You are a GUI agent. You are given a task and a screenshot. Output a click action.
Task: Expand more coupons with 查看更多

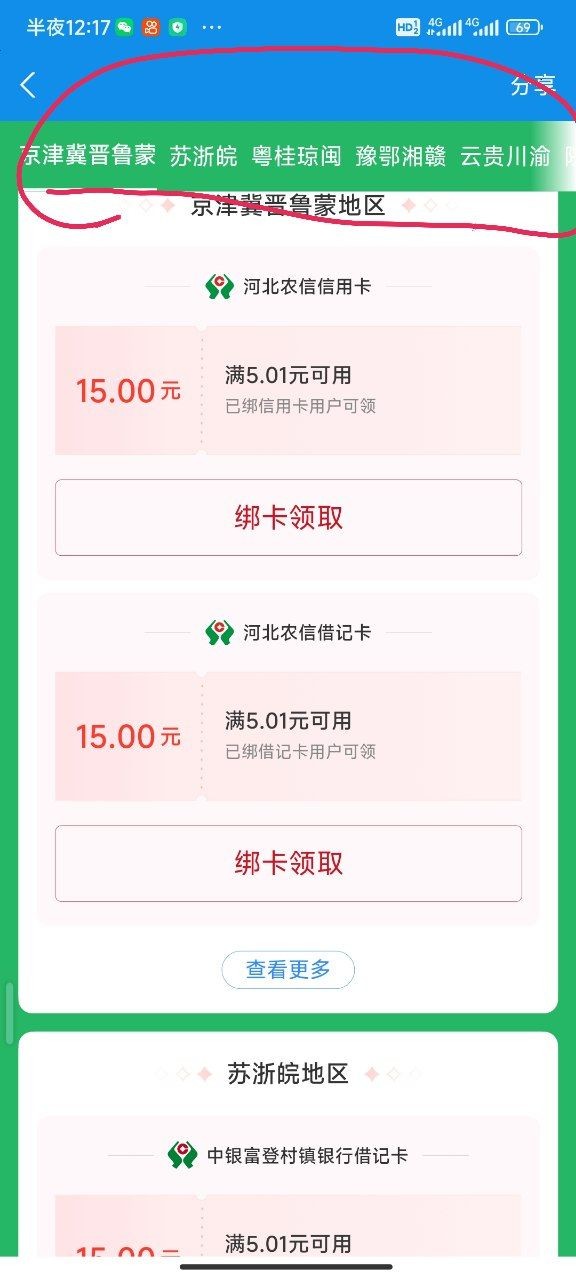tap(288, 970)
